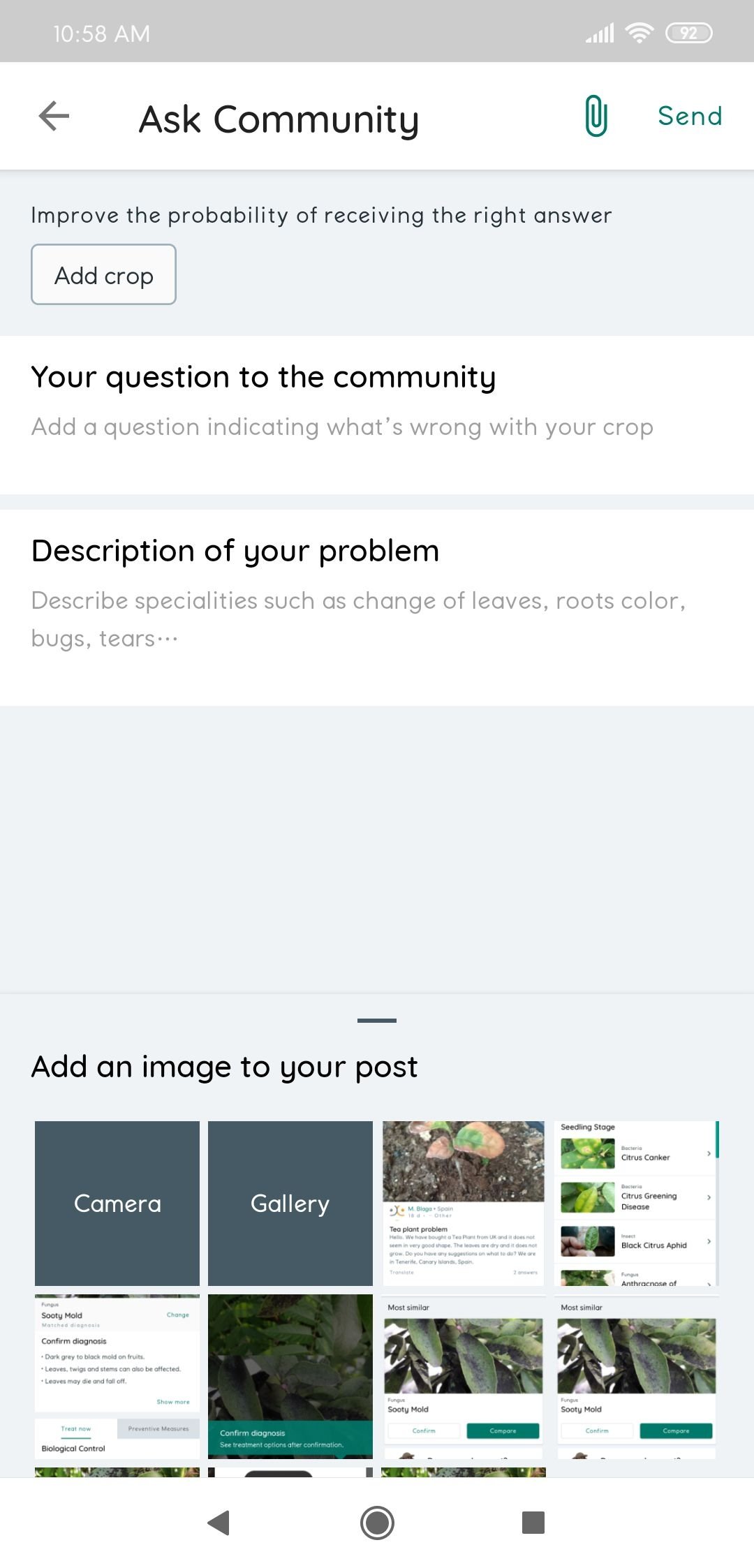Viewport: 754px width, 1568px height.
Task: Select the Sooty Mold diagnosis text screenshot
Action: (117, 1377)
